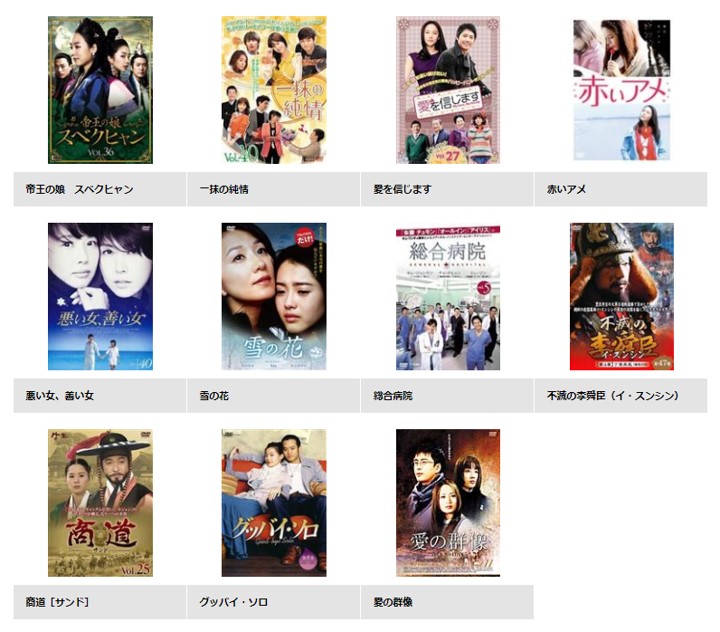Image resolution: width=720 pixels, height=632 pixels.
Task: Open 愛の群像 drama item
Action: pos(447,503)
